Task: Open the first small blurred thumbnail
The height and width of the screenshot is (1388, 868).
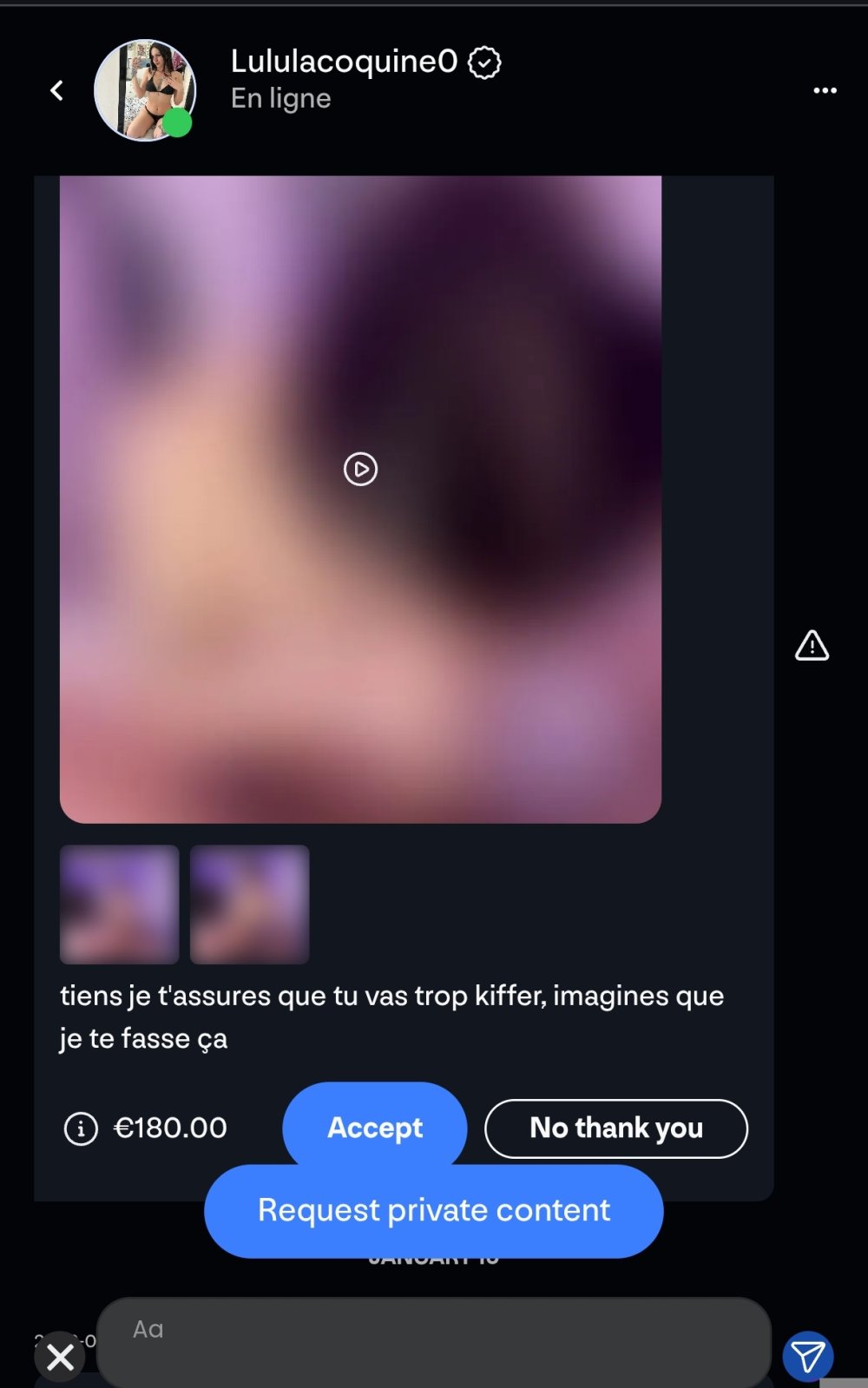Action: (120, 905)
